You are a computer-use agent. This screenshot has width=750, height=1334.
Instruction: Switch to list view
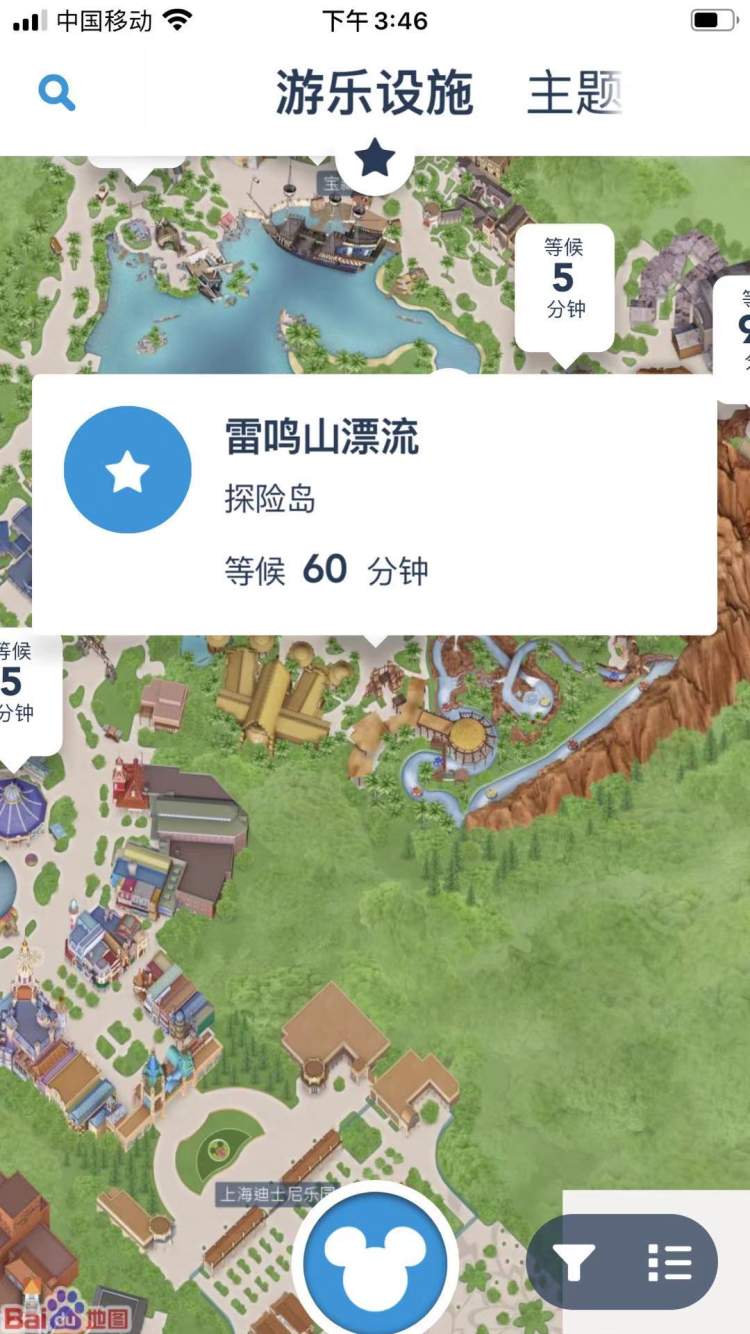669,1263
